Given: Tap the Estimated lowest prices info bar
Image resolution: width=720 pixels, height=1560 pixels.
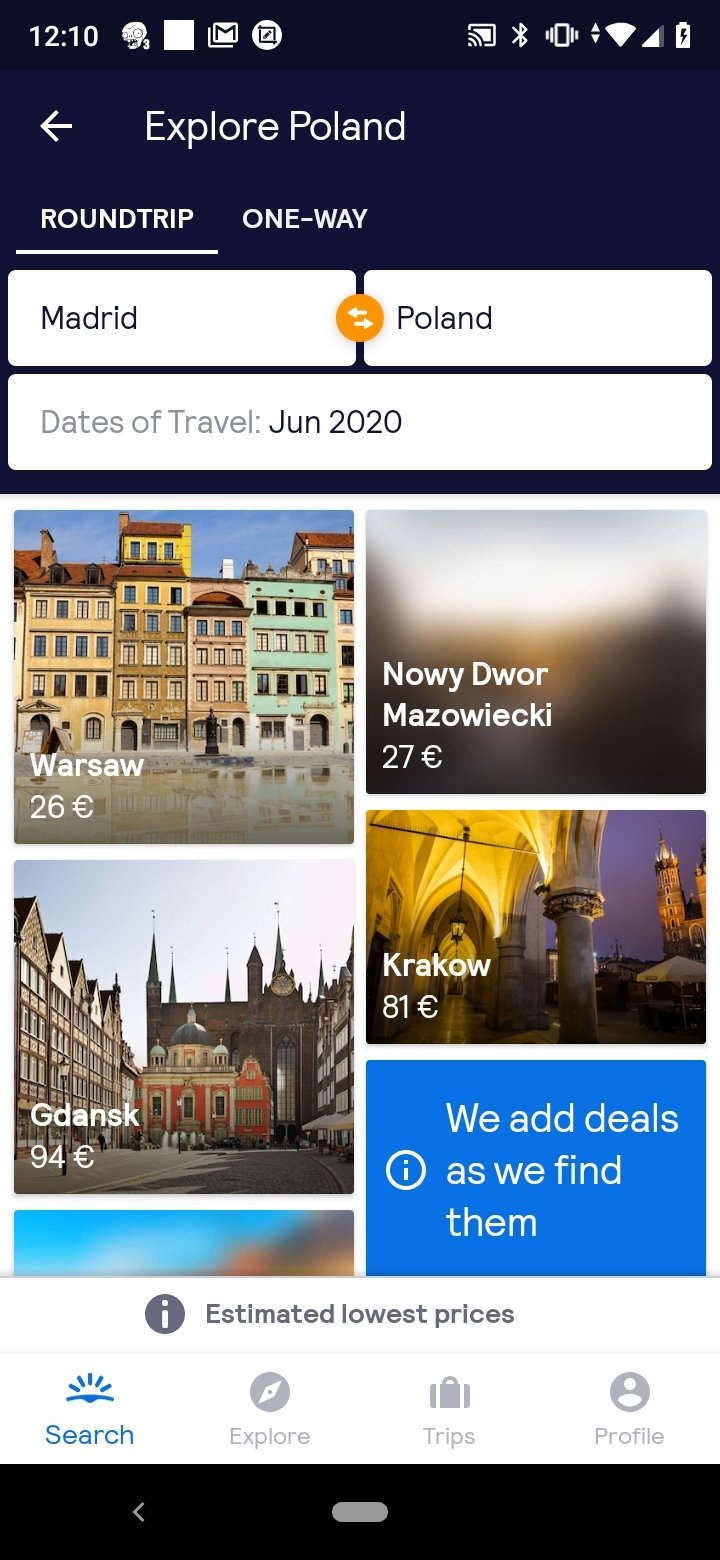Looking at the screenshot, I should [x=360, y=1314].
